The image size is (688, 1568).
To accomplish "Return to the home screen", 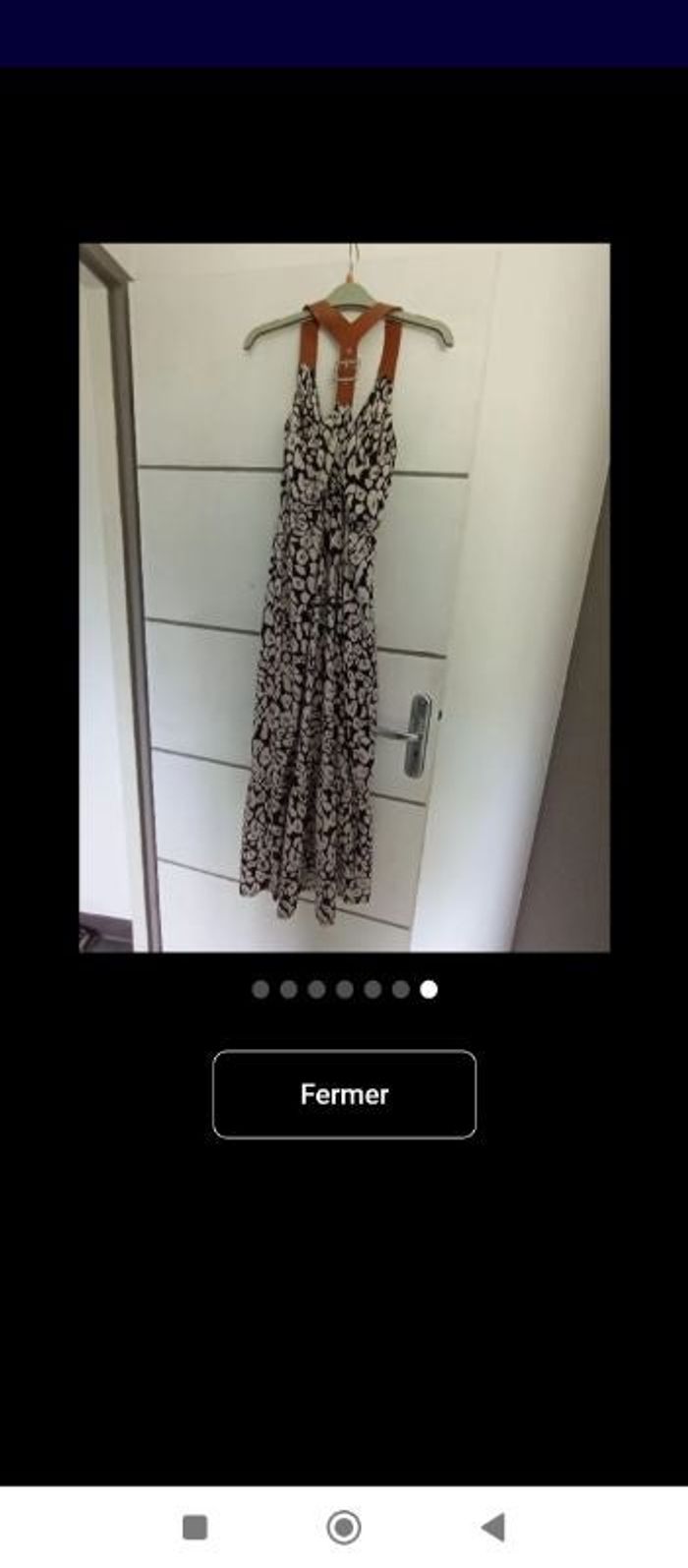I will (344, 1527).
